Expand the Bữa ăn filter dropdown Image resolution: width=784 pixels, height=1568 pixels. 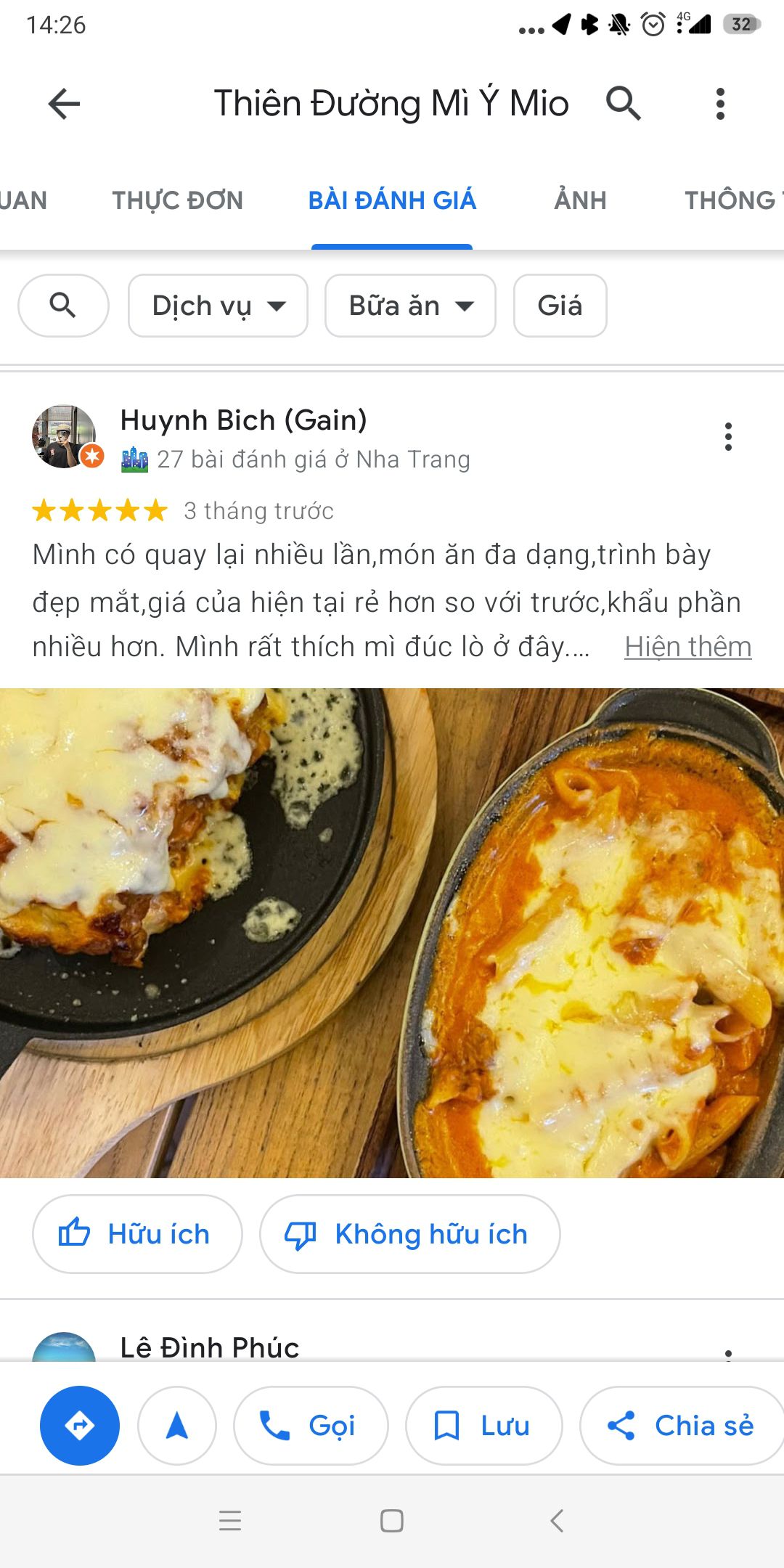(x=410, y=306)
